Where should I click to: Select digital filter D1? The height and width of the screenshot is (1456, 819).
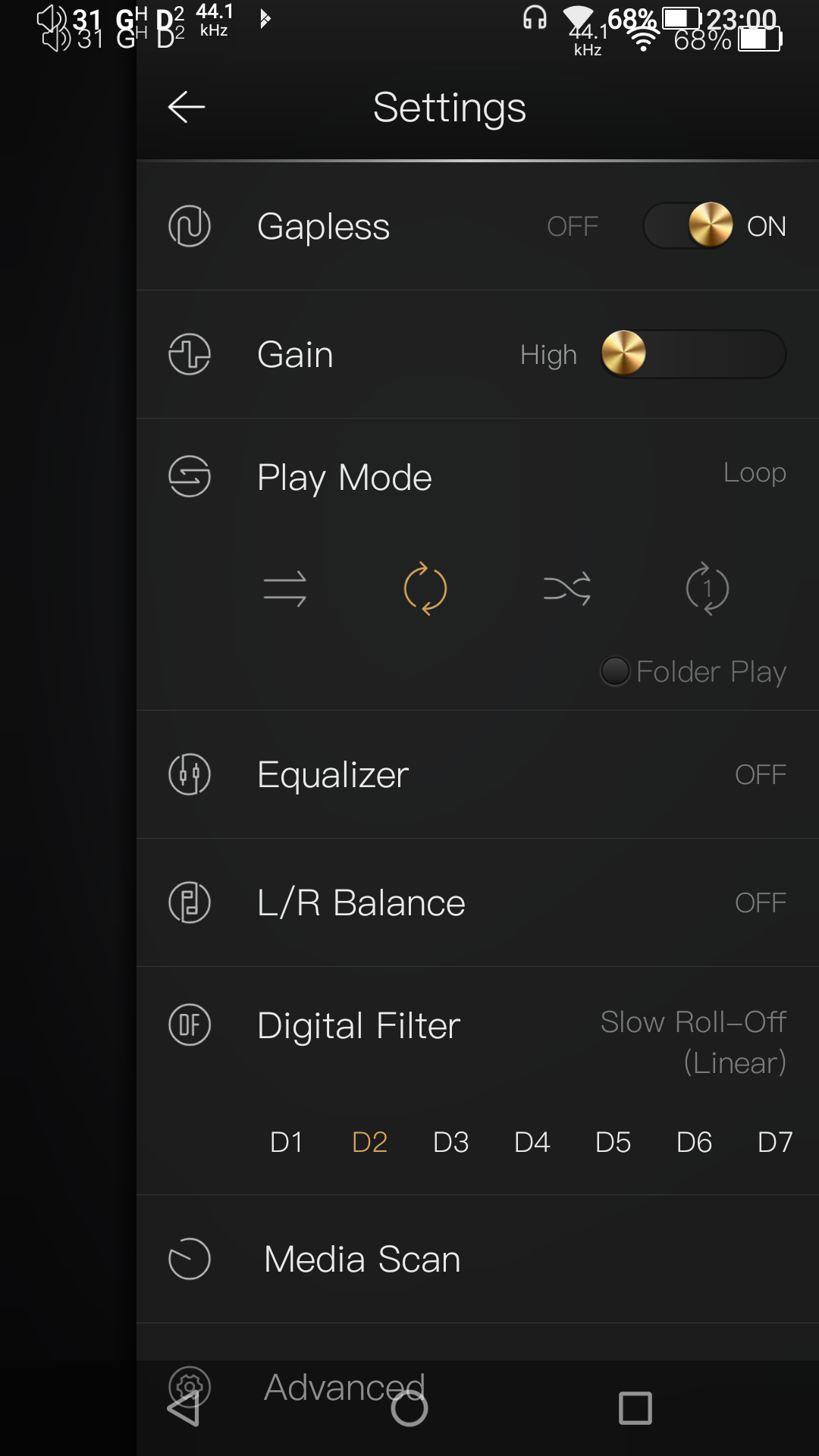[287, 1142]
